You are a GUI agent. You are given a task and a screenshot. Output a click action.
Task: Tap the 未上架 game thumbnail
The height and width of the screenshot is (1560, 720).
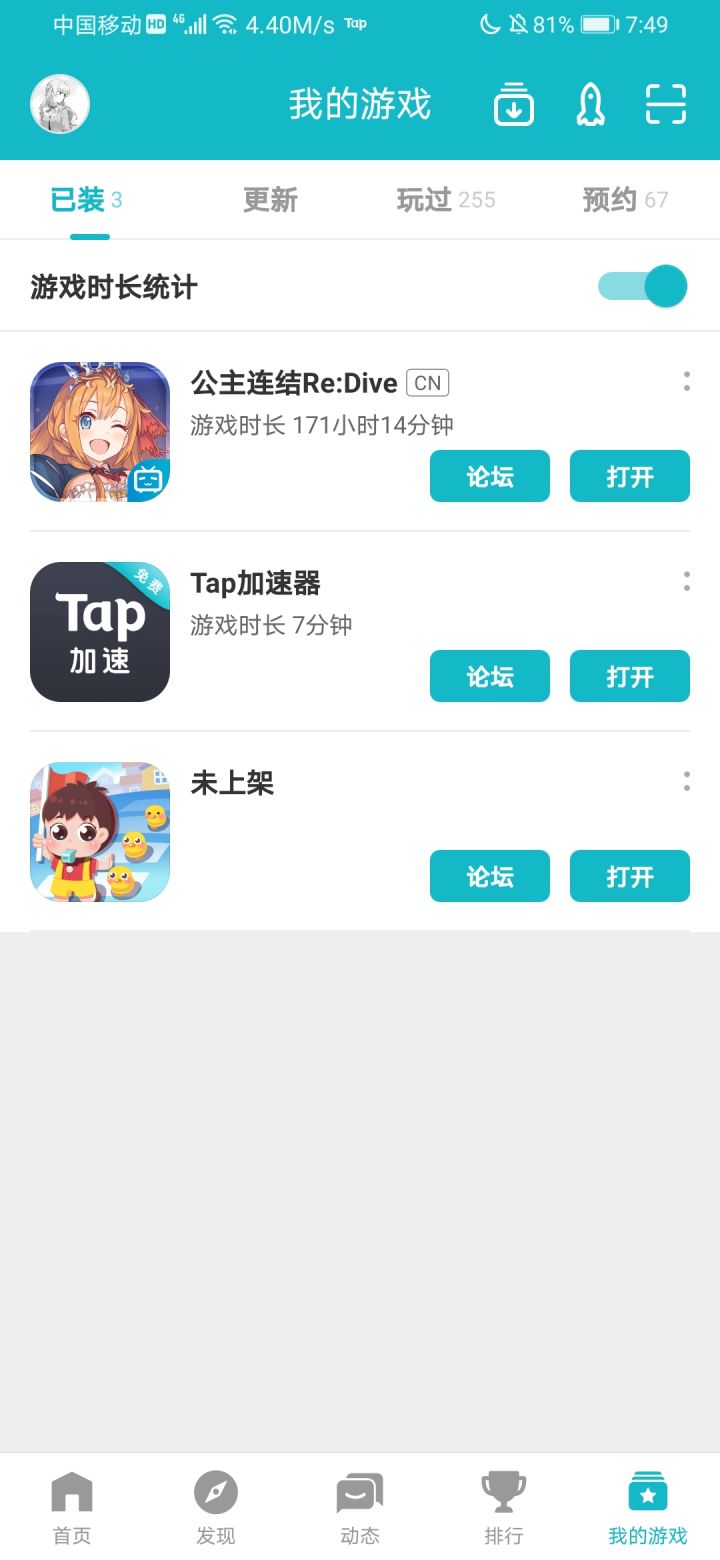(x=99, y=831)
